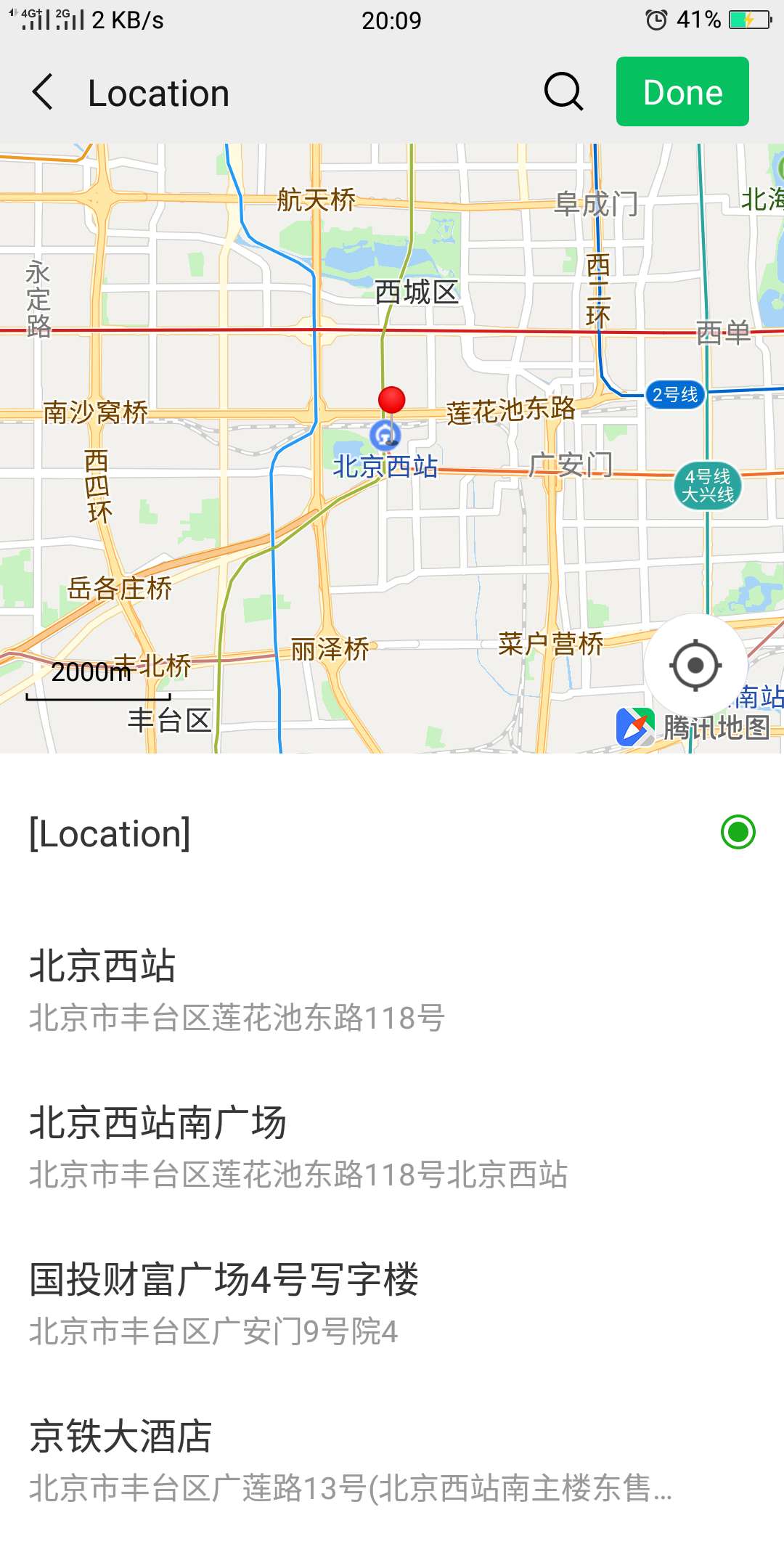
Task: Pick 国投财富广场4号写字楼 from the list
Action: tap(392, 1304)
